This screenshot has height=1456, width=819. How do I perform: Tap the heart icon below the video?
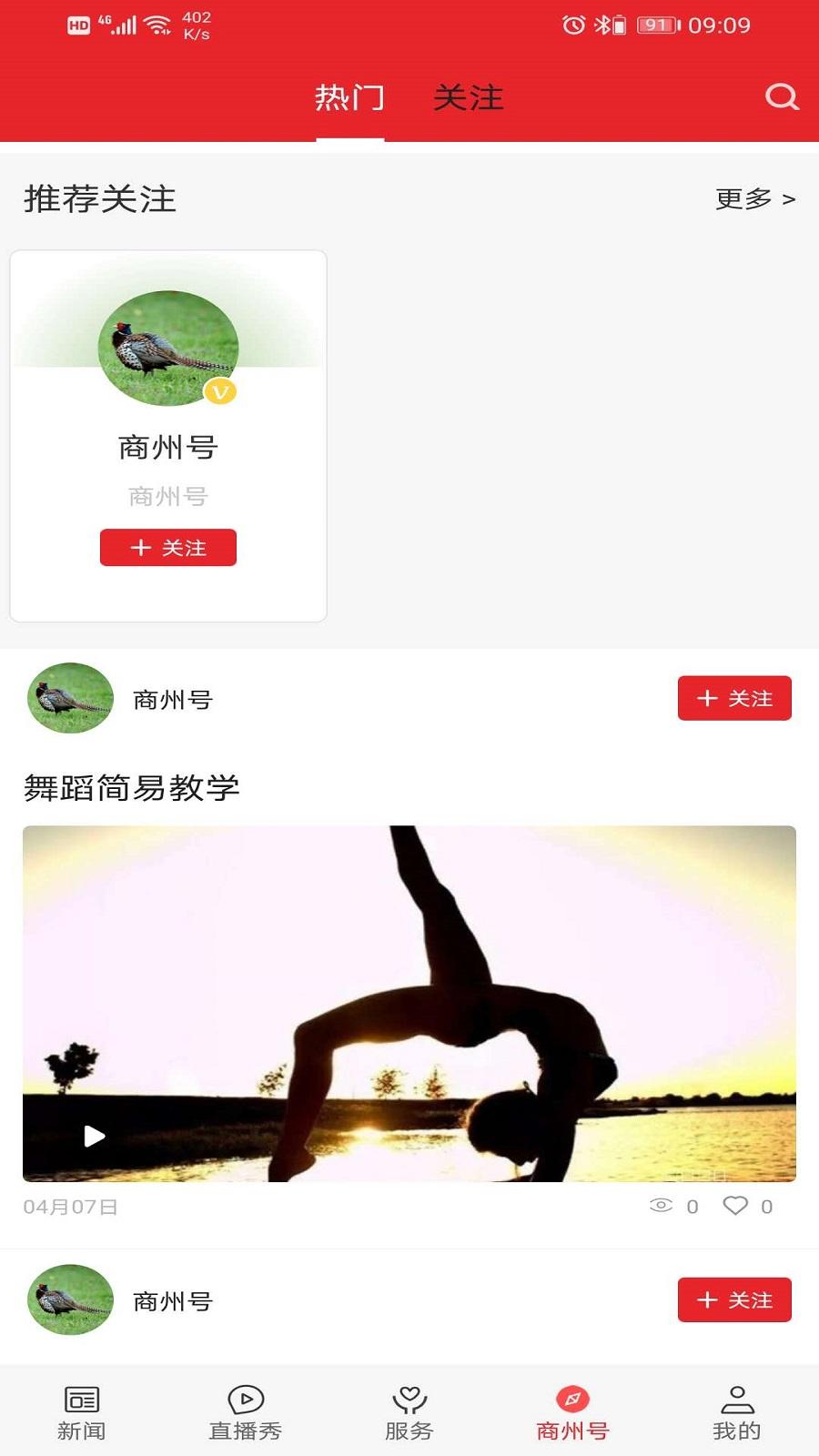737,1206
